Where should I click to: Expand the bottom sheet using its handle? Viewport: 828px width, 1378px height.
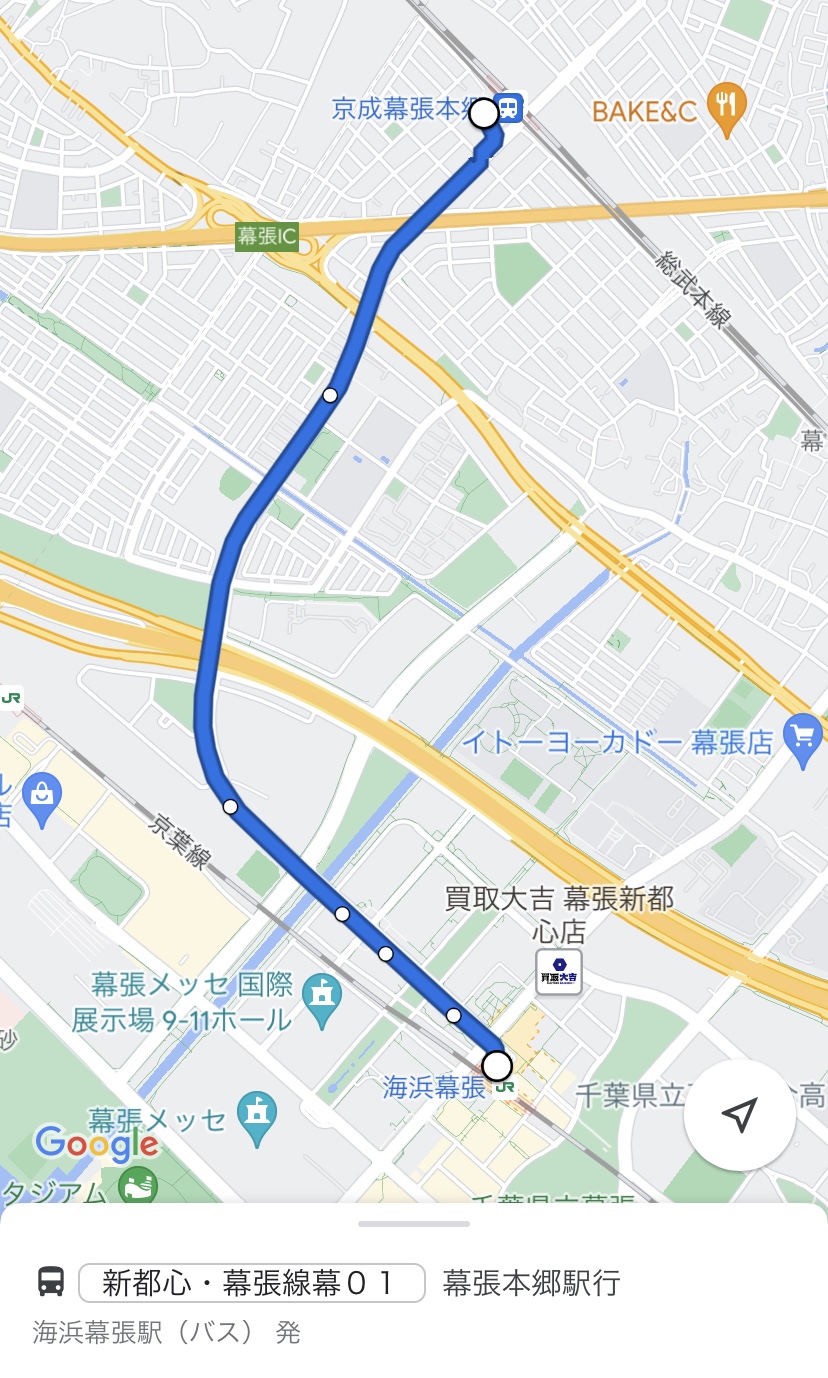coord(414,1224)
